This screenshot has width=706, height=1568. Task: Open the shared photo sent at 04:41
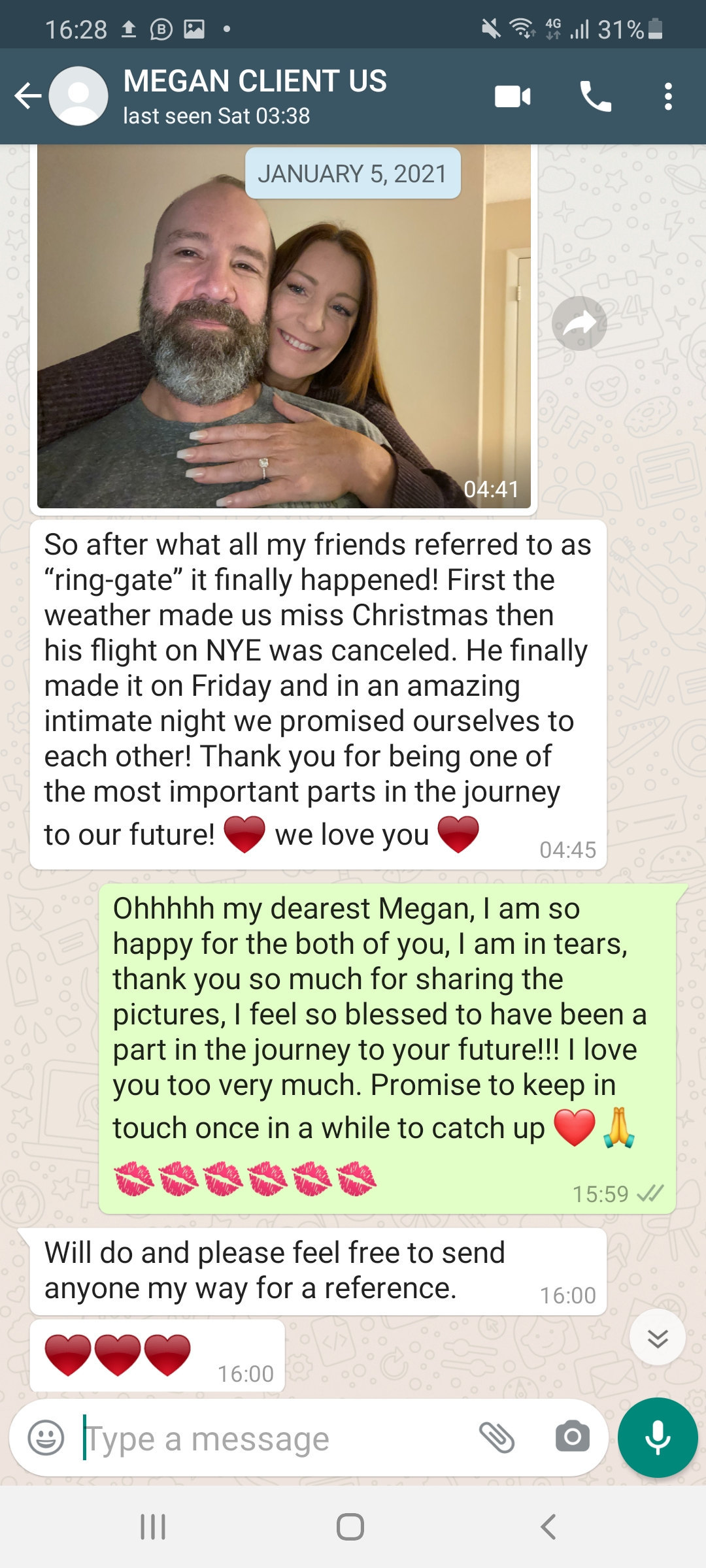click(284, 327)
